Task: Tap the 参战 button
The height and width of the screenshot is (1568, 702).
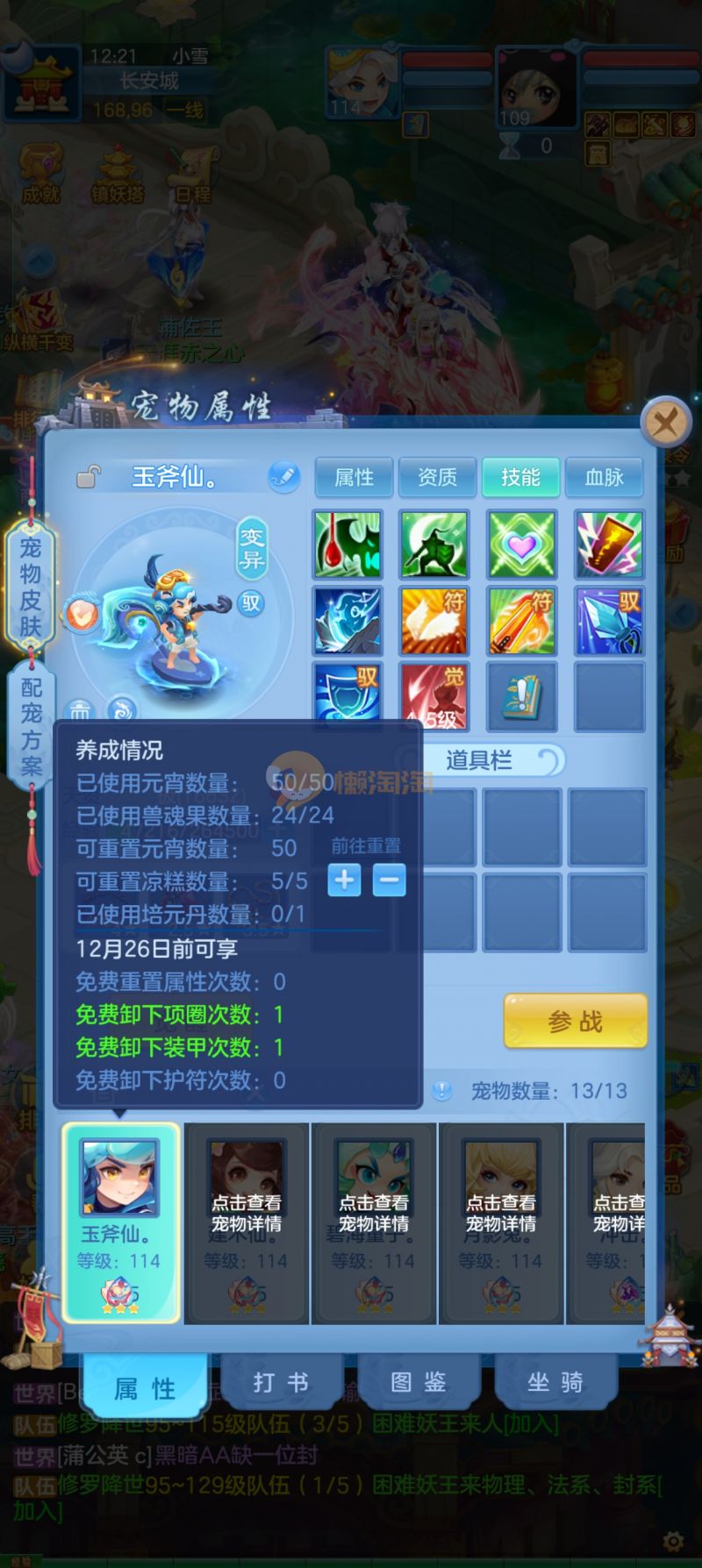Action: (575, 1021)
